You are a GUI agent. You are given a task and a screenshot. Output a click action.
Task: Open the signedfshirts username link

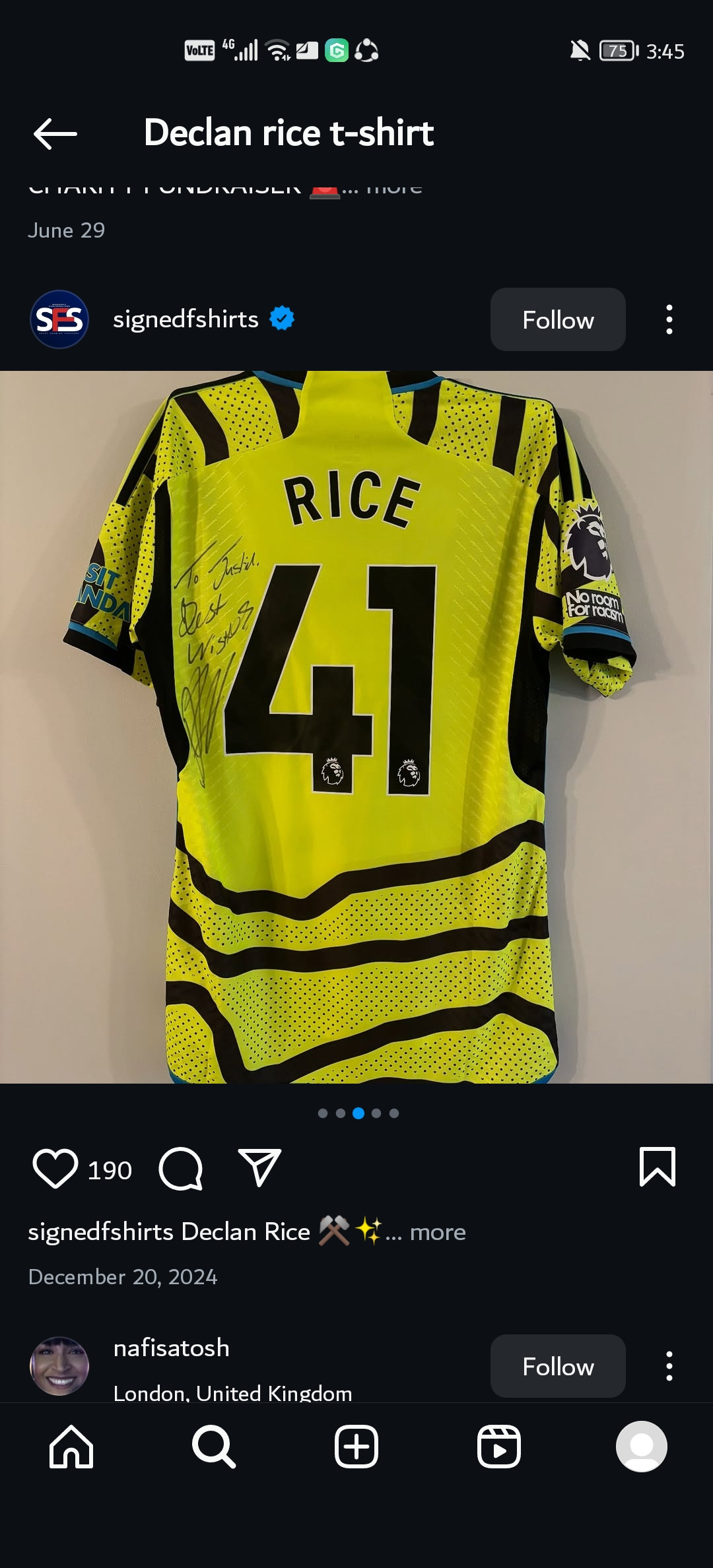[186, 319]
